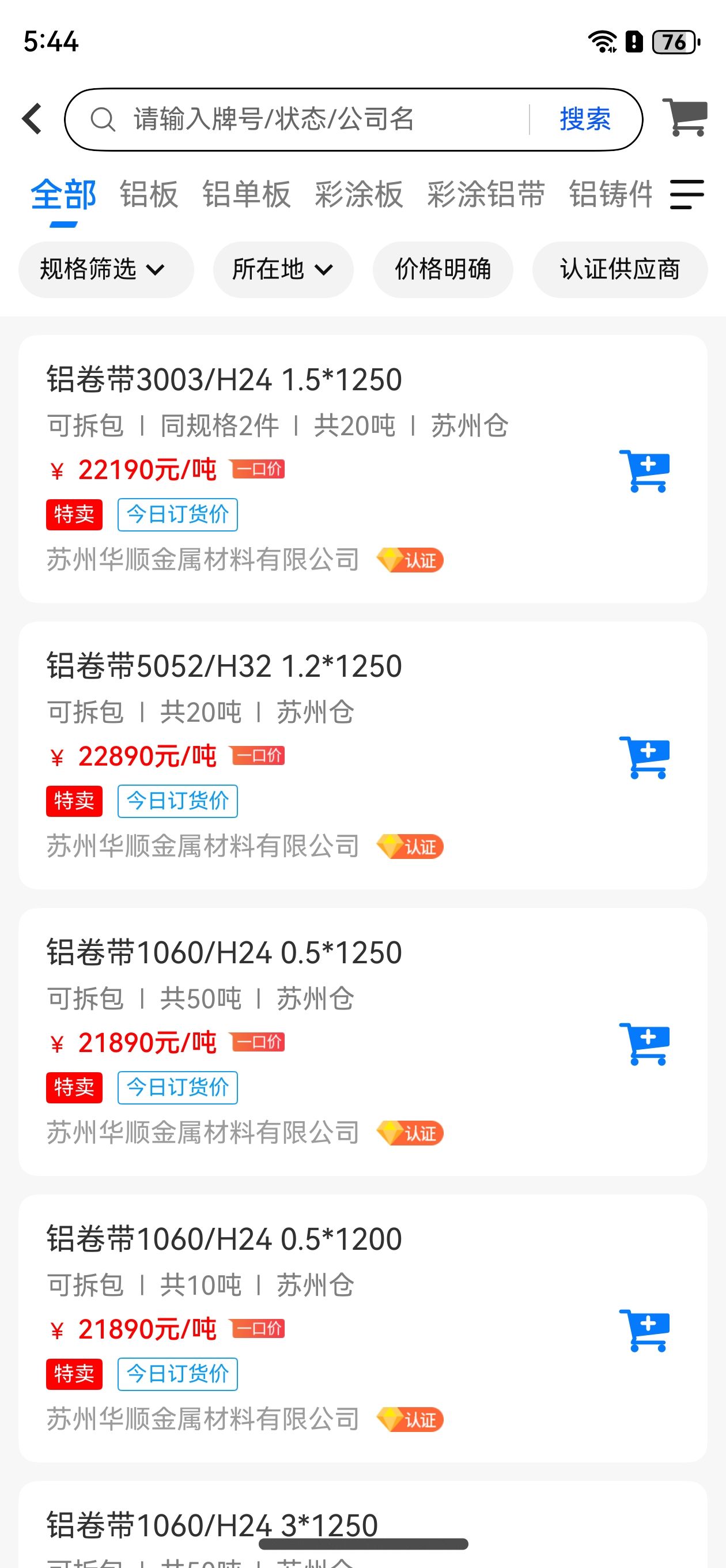The image size is (726, 1568).
Task: Open the 铝卷带5052/H32 1.2*1250 listing
Action: coord(362,755)
